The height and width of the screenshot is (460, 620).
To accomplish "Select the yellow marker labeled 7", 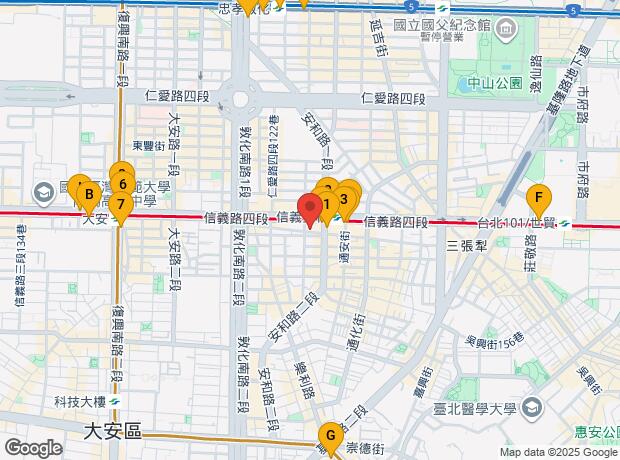I will [119, 205].
